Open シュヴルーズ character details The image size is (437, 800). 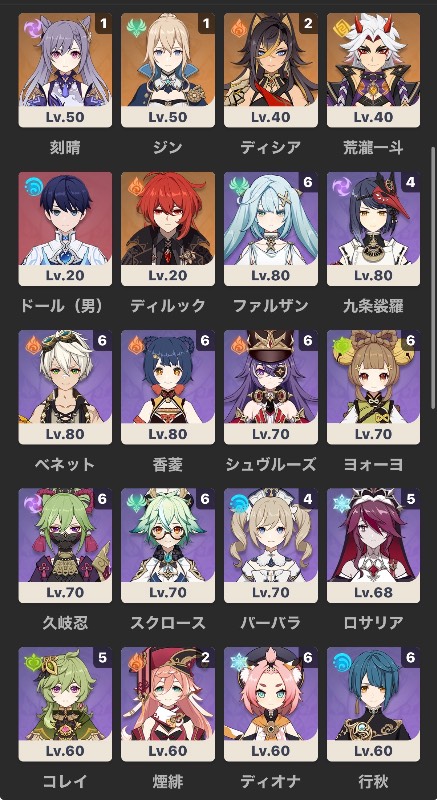271,387
